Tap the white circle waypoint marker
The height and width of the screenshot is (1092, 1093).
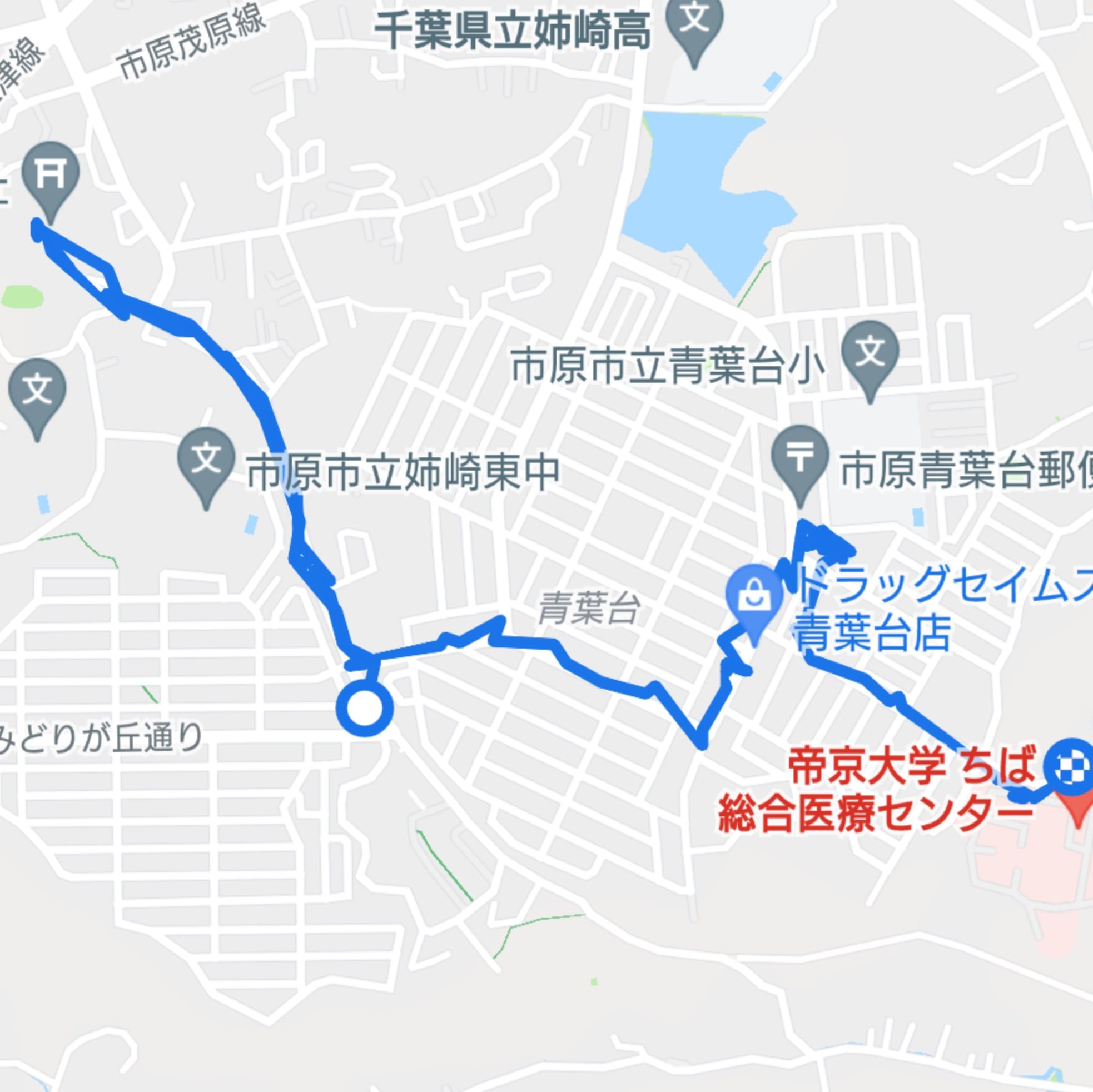coord(364,708)
